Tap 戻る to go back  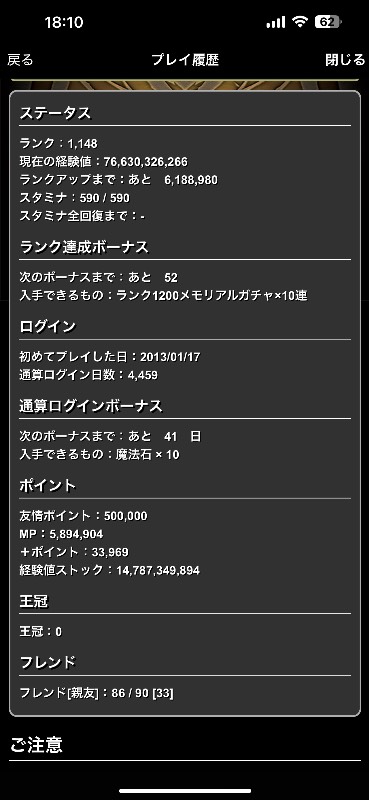(x=20, y=60)
